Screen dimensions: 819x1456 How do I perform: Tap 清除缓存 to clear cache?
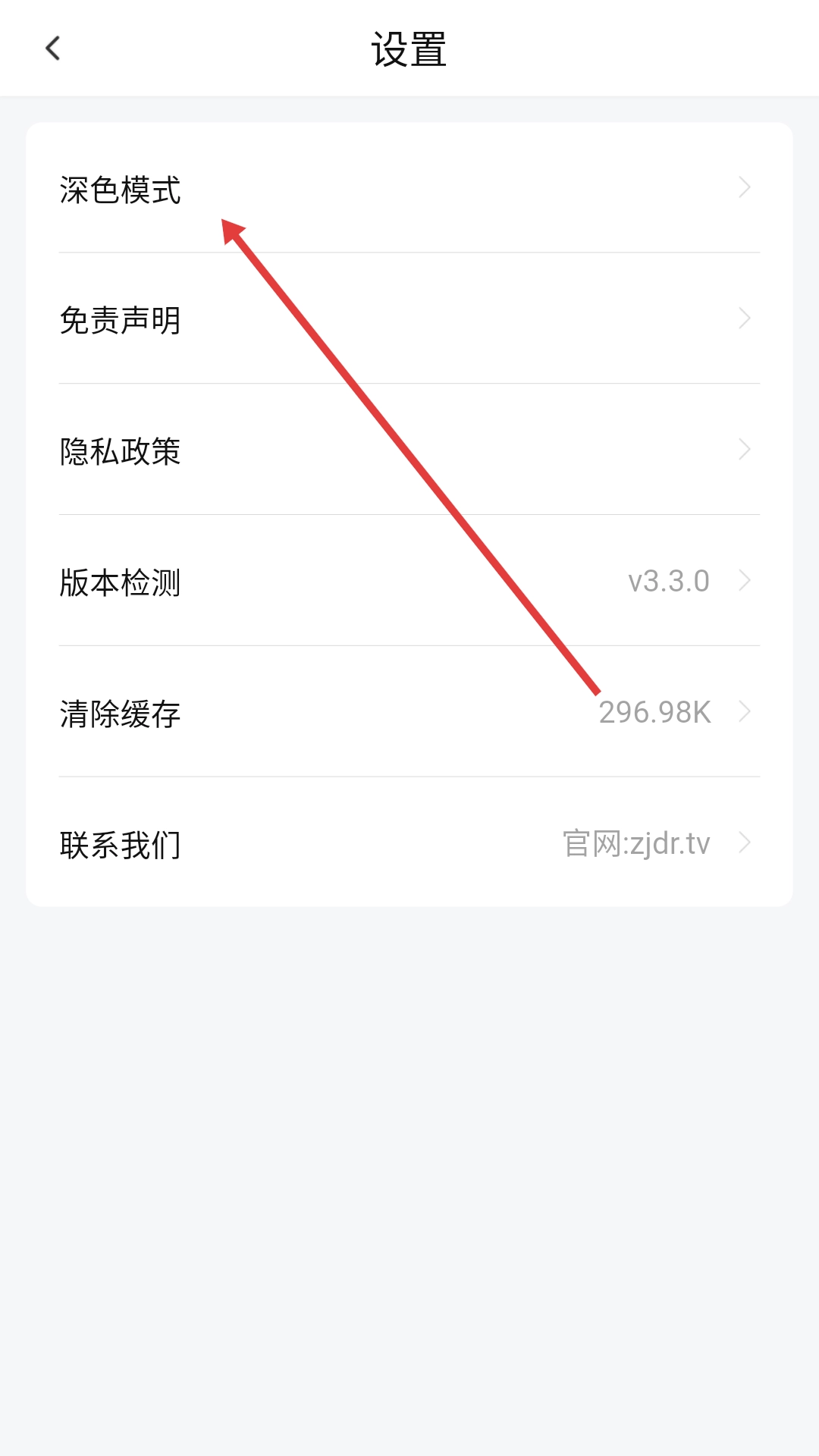point(121,714)
